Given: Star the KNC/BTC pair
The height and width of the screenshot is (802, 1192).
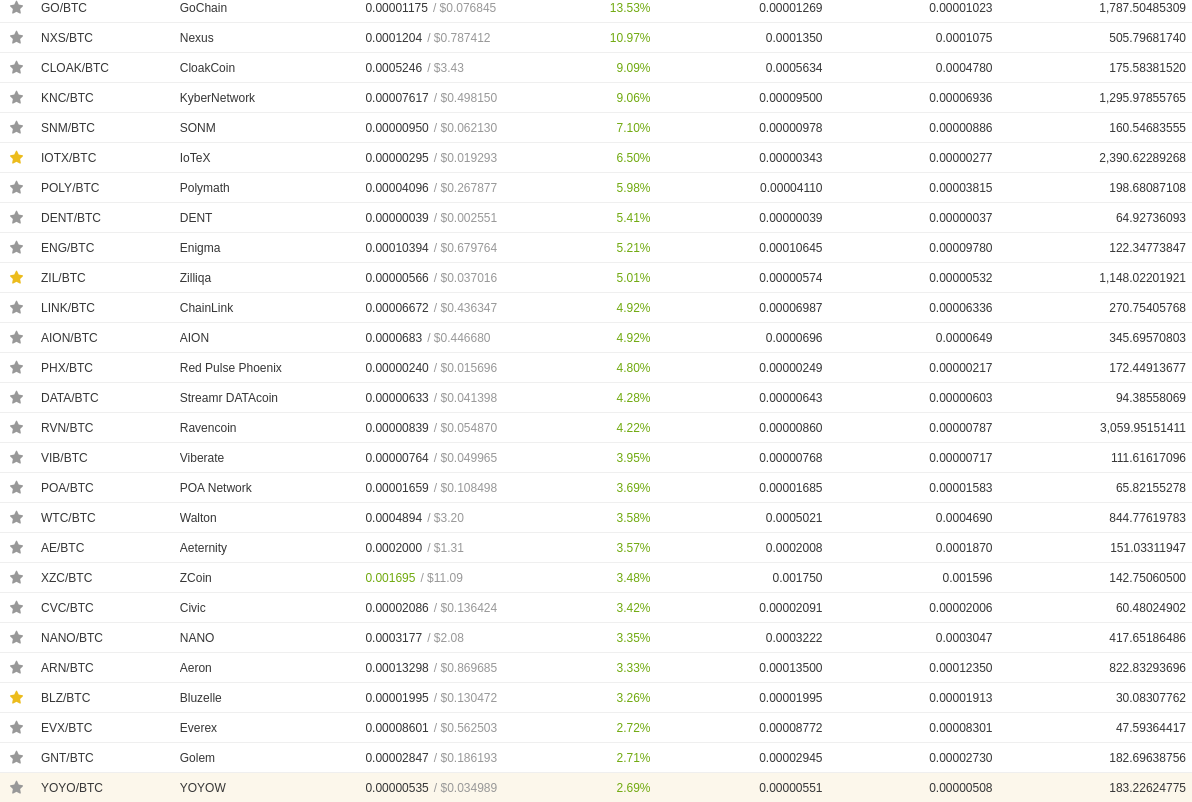Looking at the screenshot, I should pos(16,98).
